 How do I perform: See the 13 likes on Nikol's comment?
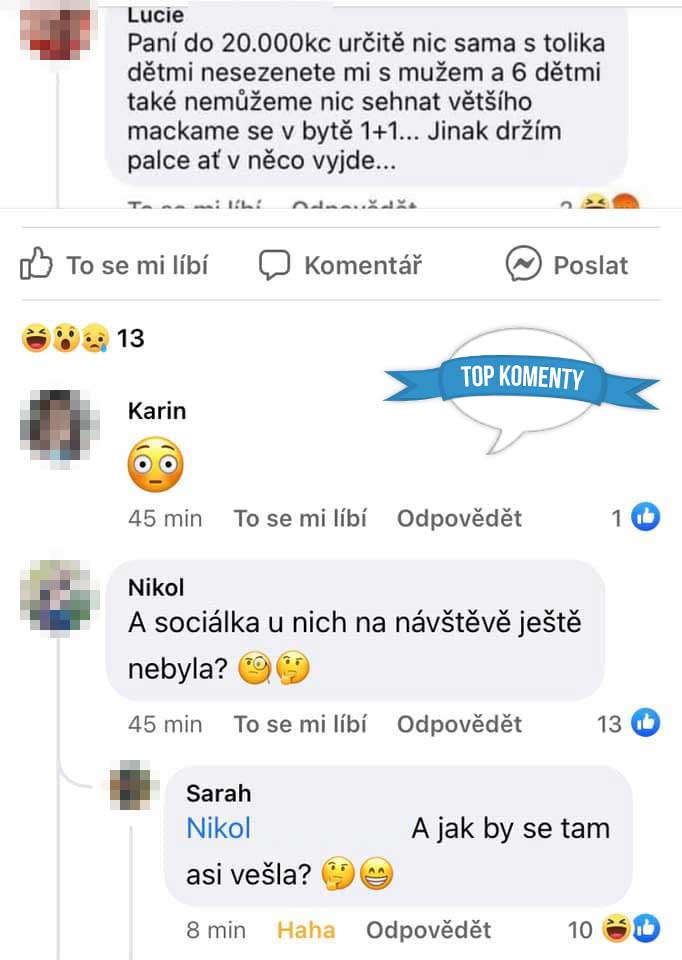point(629,724)
